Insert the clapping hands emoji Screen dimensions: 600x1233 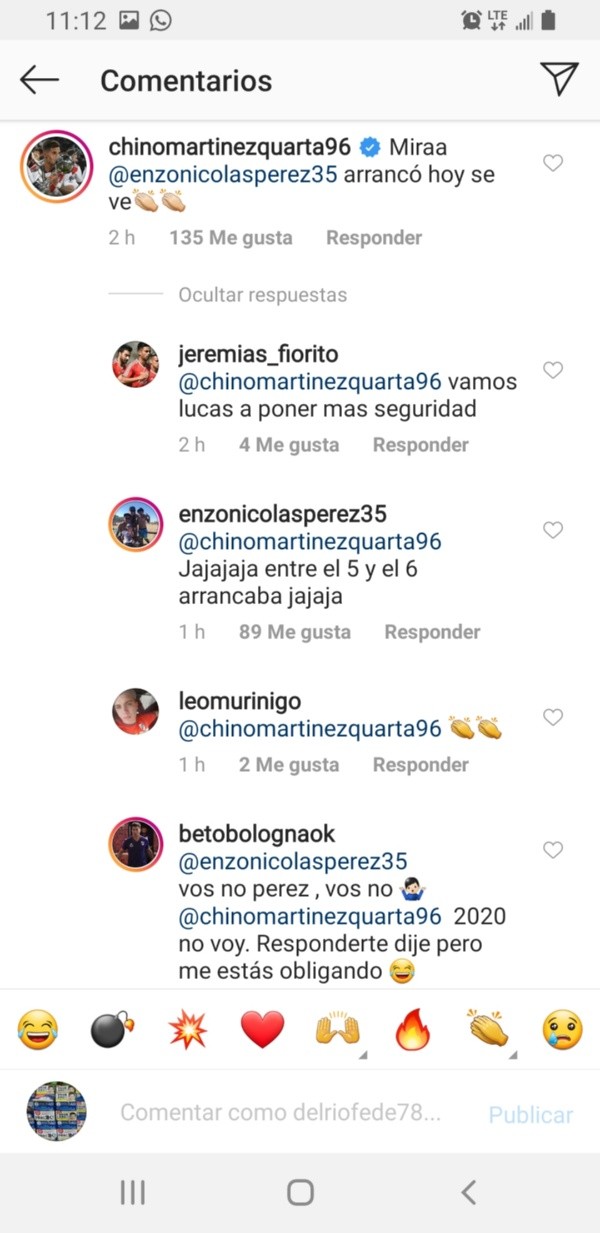point(487,1029)
